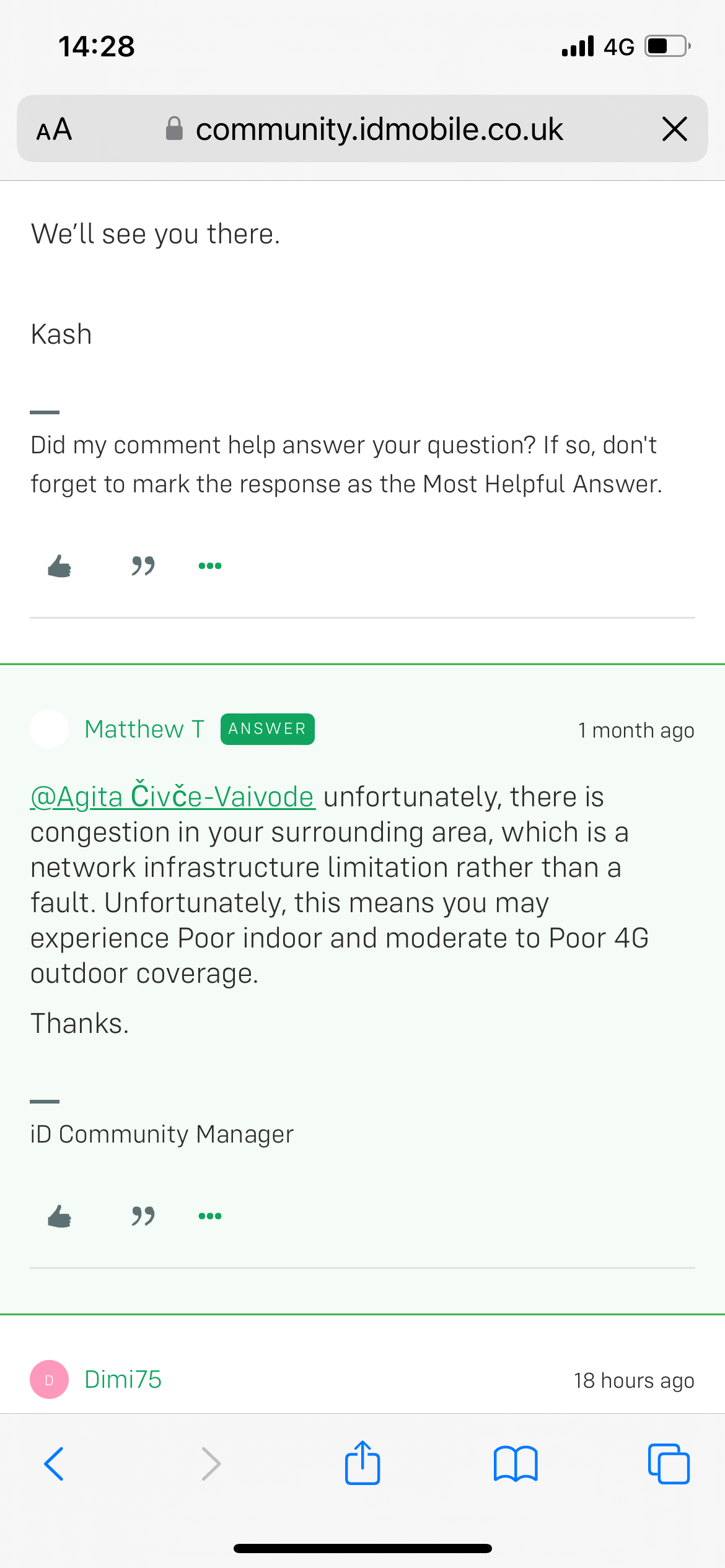Viewport: 725px width, 1568px height.
Task: Open more options under Matthew T's answer
Action: point(210,1216)
